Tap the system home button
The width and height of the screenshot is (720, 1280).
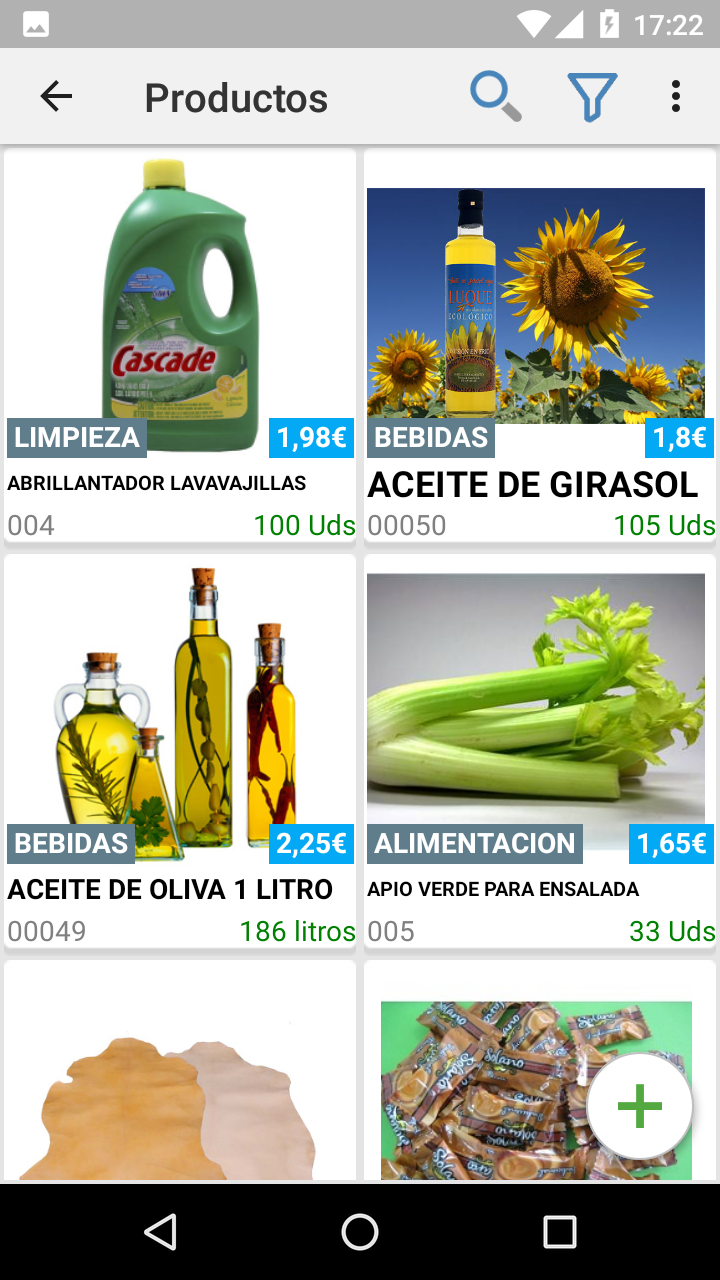click(360, 1232)
